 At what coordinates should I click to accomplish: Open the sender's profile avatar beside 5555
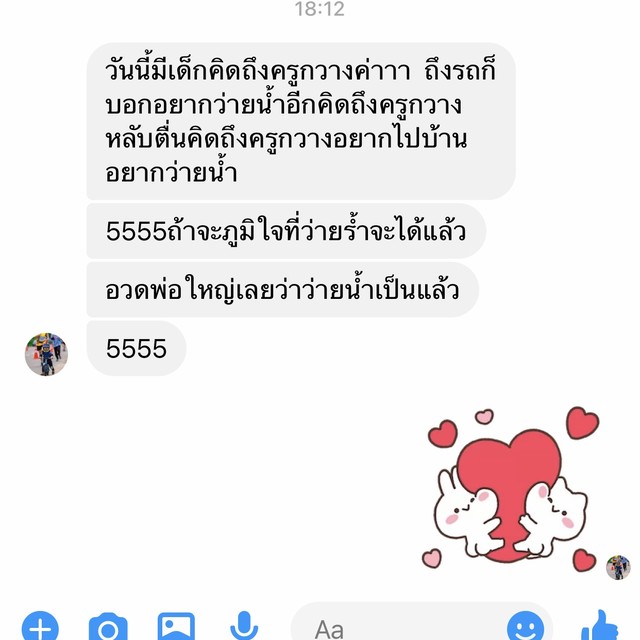46,354
